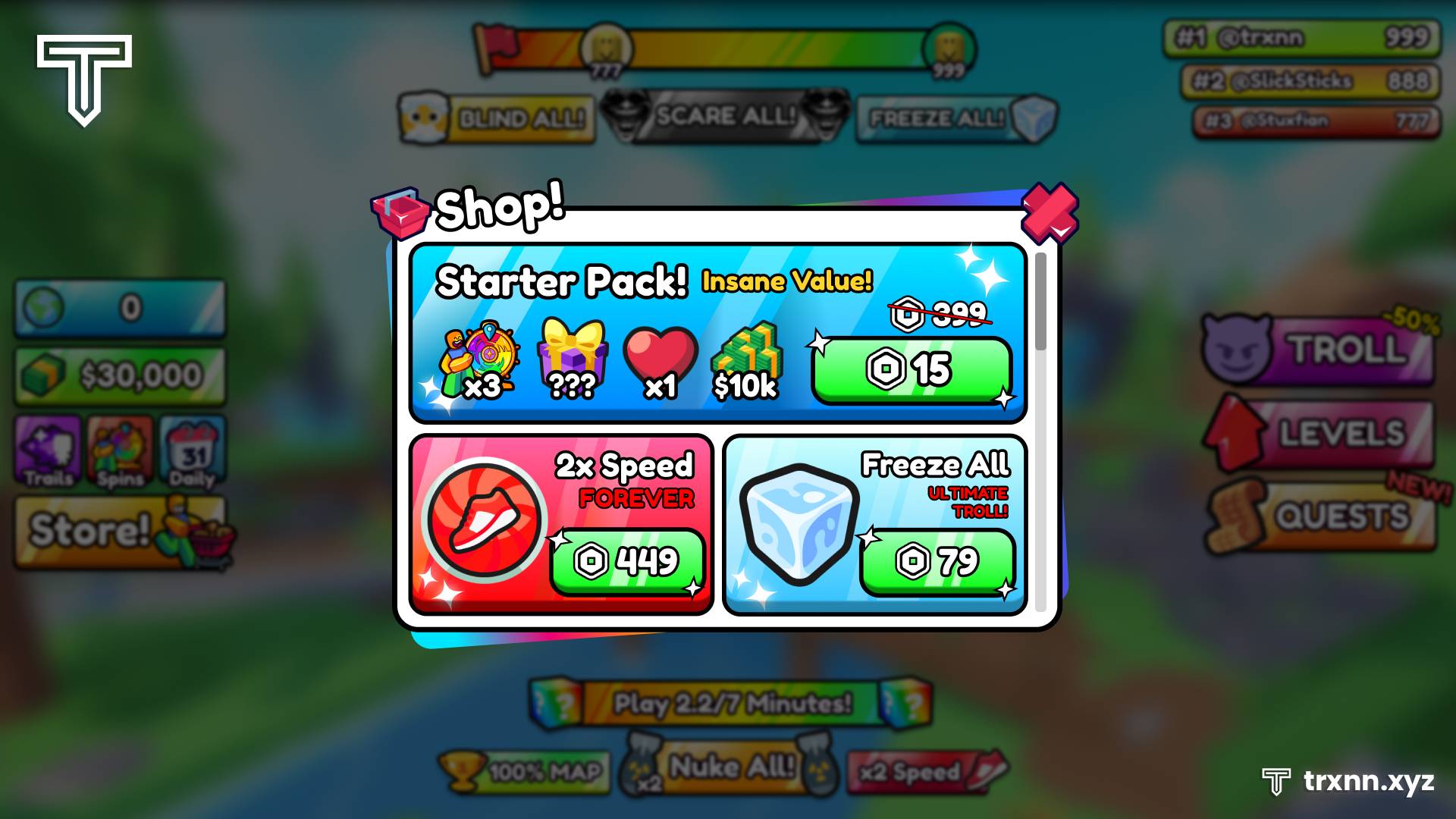Tap the Freeze All top button

[955, 119]
